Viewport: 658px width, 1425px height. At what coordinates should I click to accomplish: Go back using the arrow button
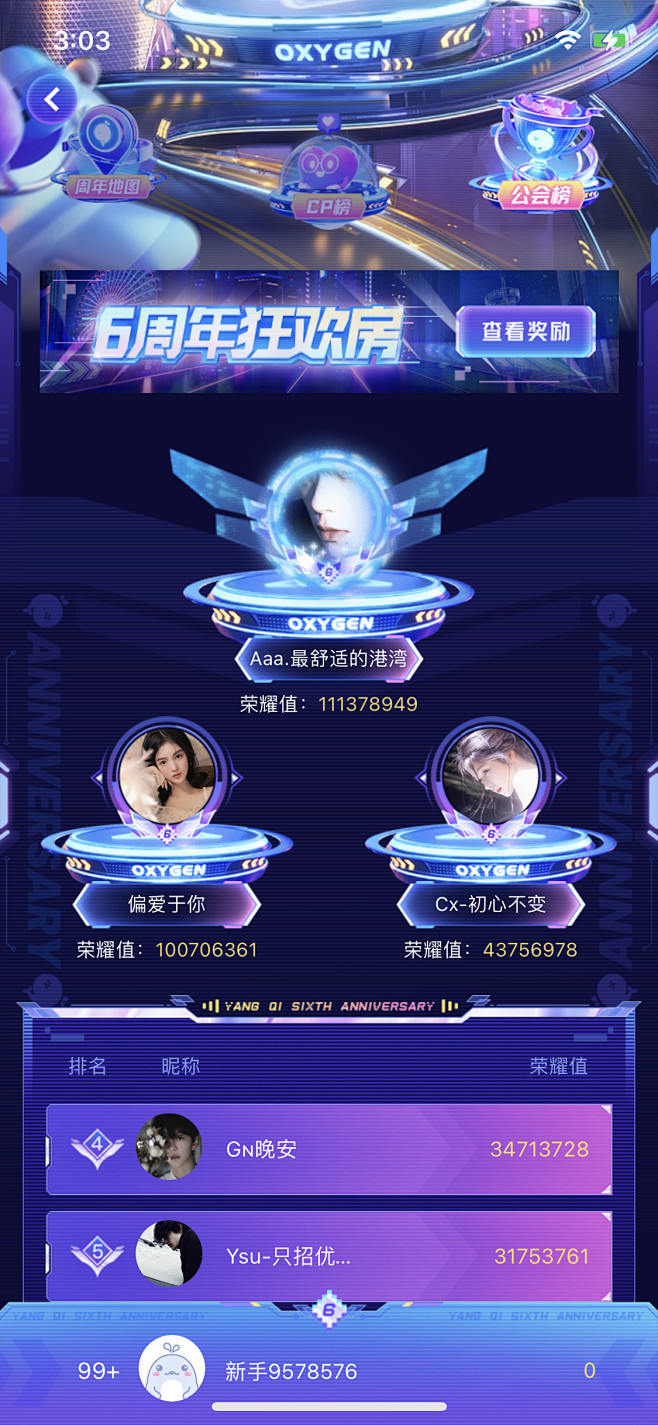pos(52,100)
